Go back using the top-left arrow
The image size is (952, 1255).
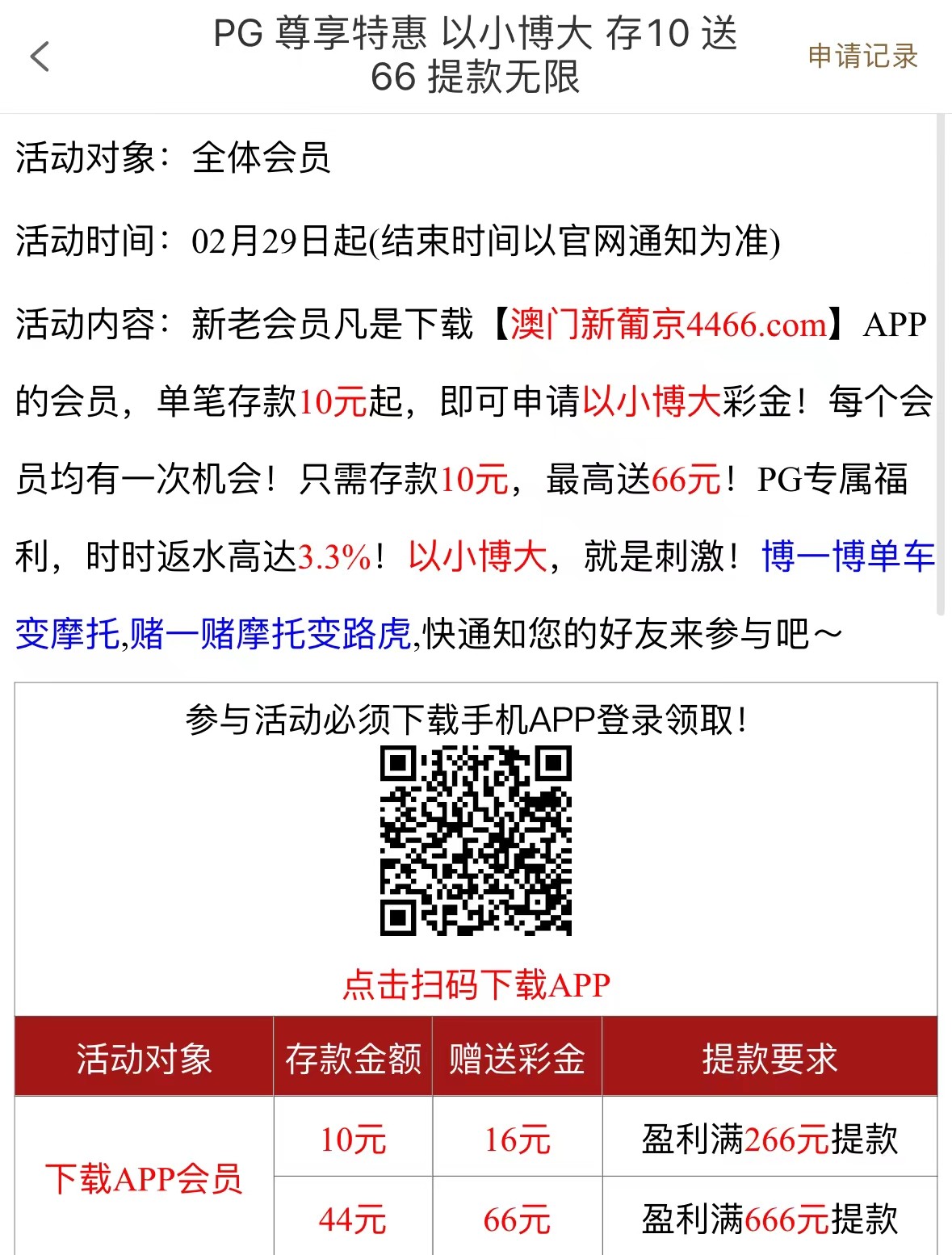coord(40,57)
